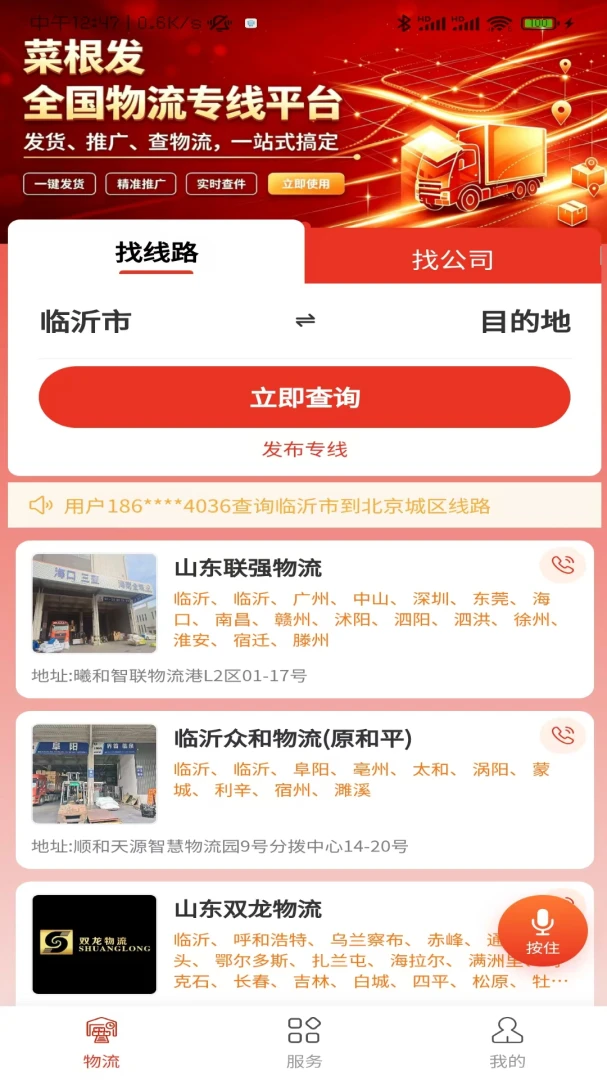
Task: Open the 我的 profile tab
Action: click(x=507, y=1042)
